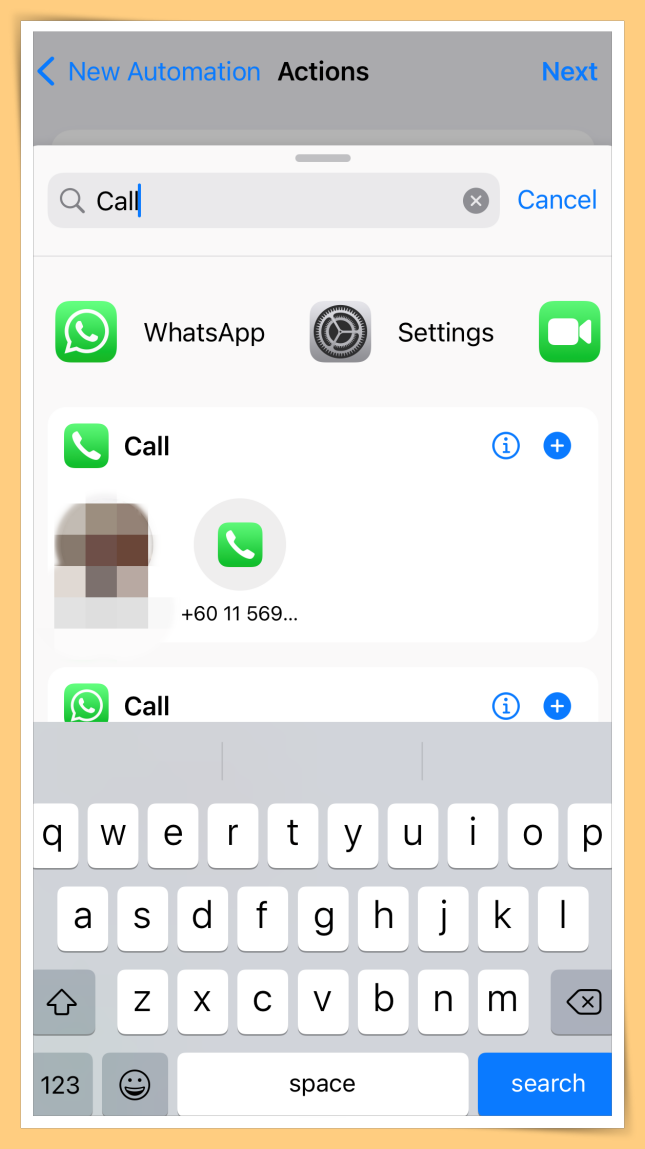This screenshot has width=645, height=1149.
Task: Add the Phone Call action
Action: tap(557, 446)
